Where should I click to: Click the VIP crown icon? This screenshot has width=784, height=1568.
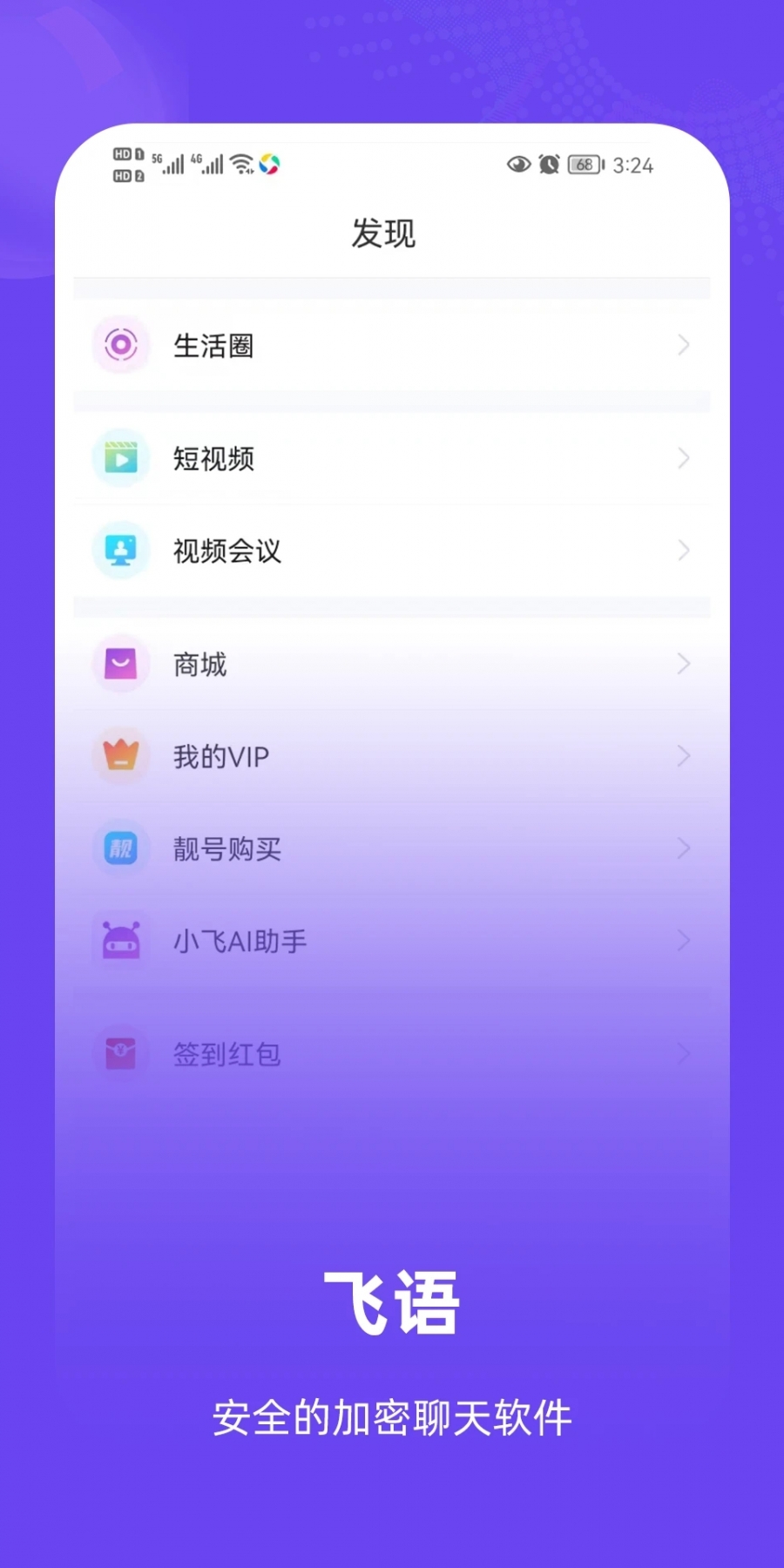[x=121, y=756]
